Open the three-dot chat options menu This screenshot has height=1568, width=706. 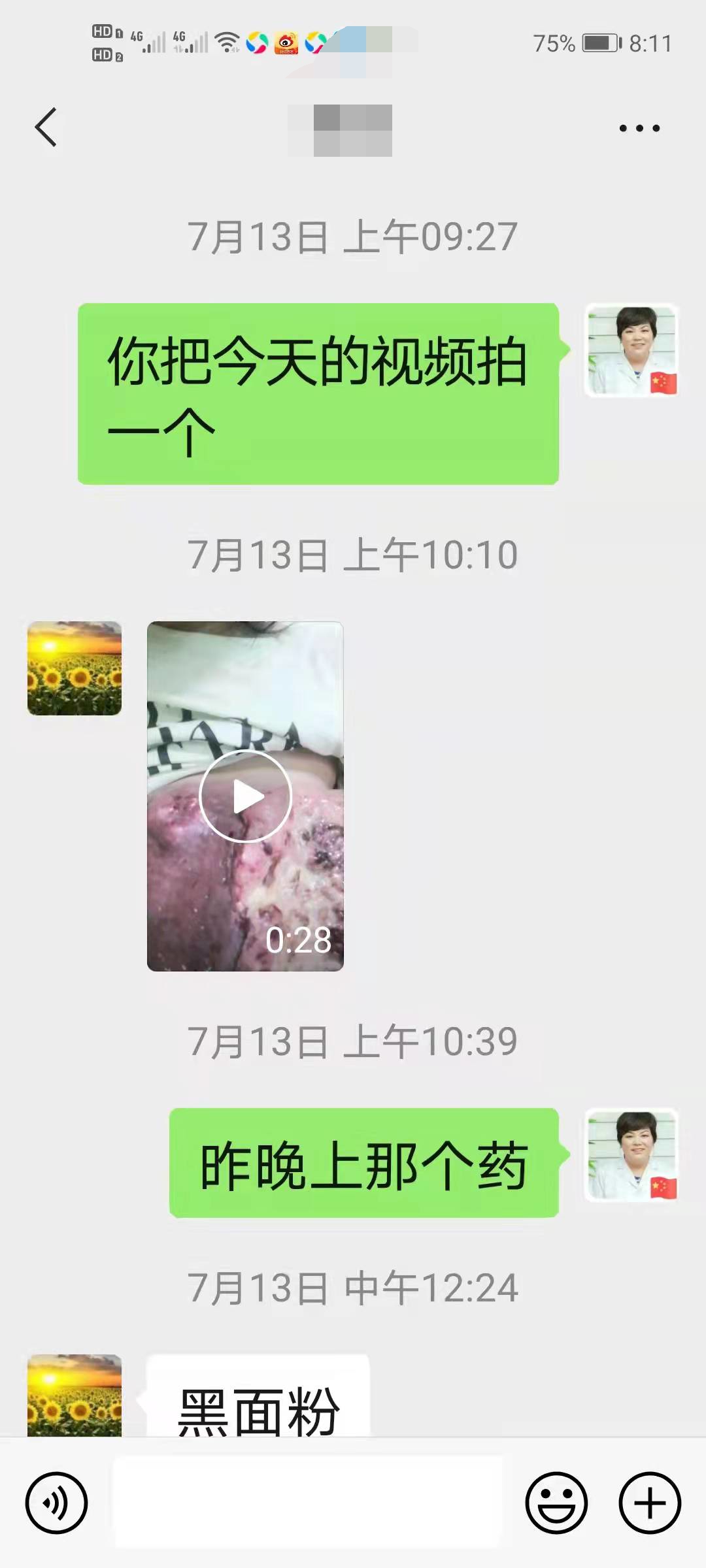[639, 128]
